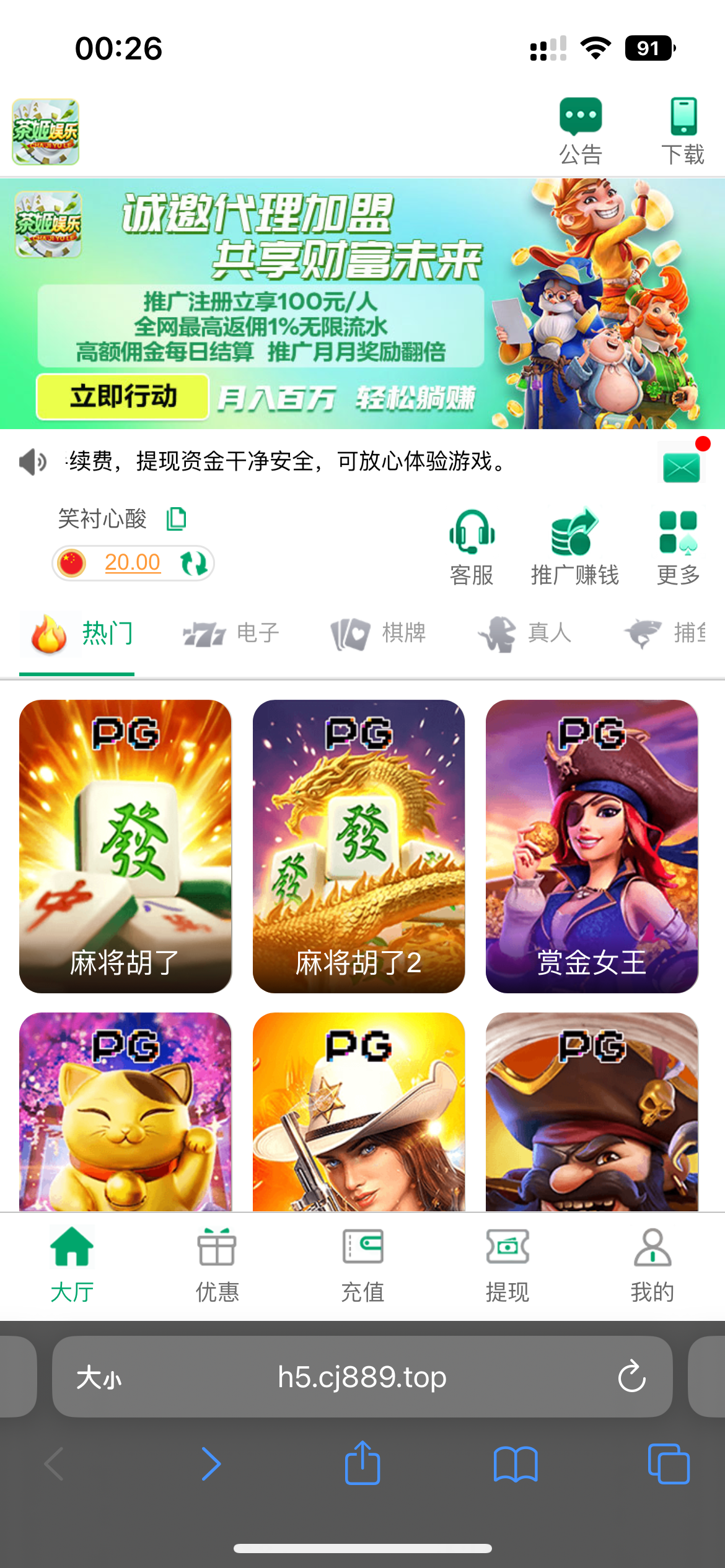Launch the 赏金女王 game
Image resolution: width=725 pixels, height=1568 pixels.
592,846
